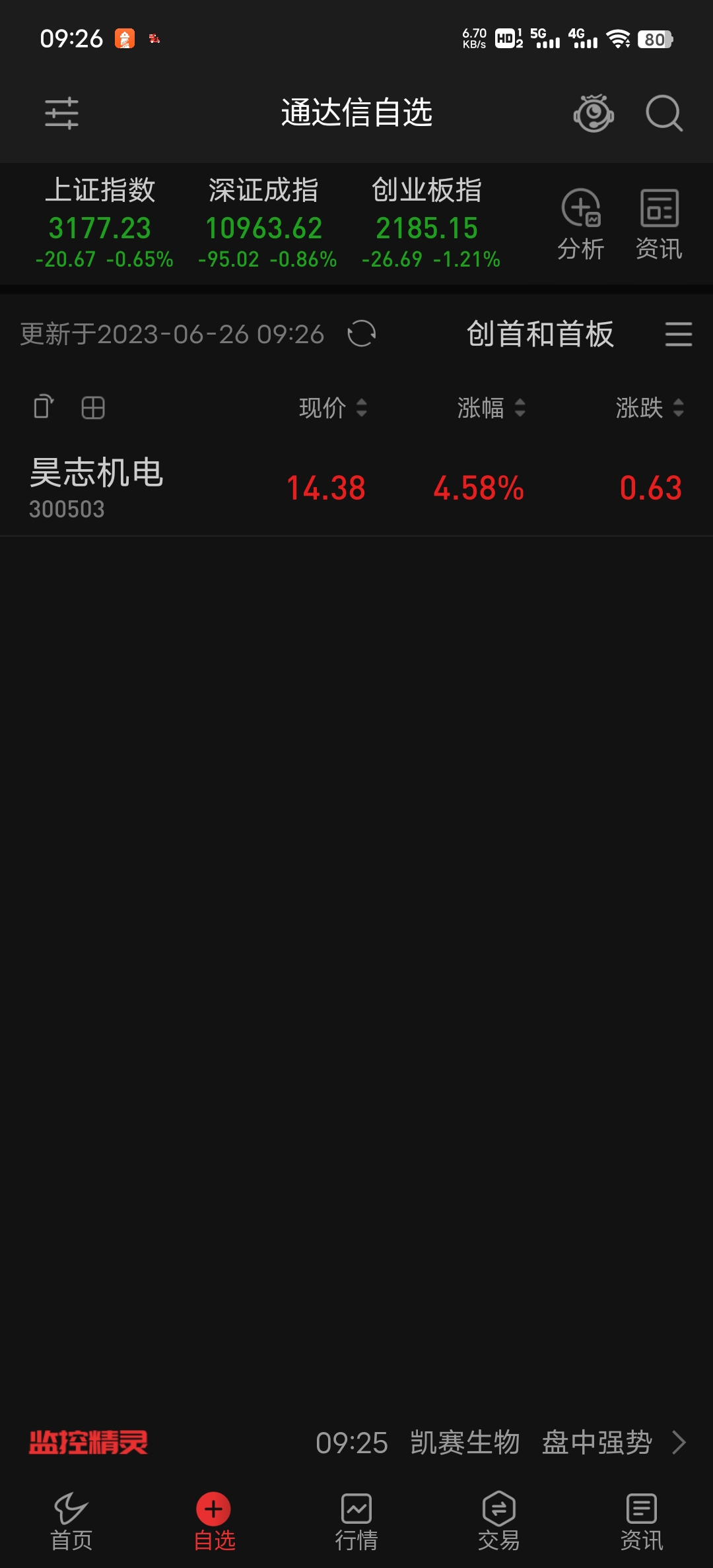Screen dimensions: 713x1568
Task: Switch to the 交易 tab
Action: coord(499,1522)
